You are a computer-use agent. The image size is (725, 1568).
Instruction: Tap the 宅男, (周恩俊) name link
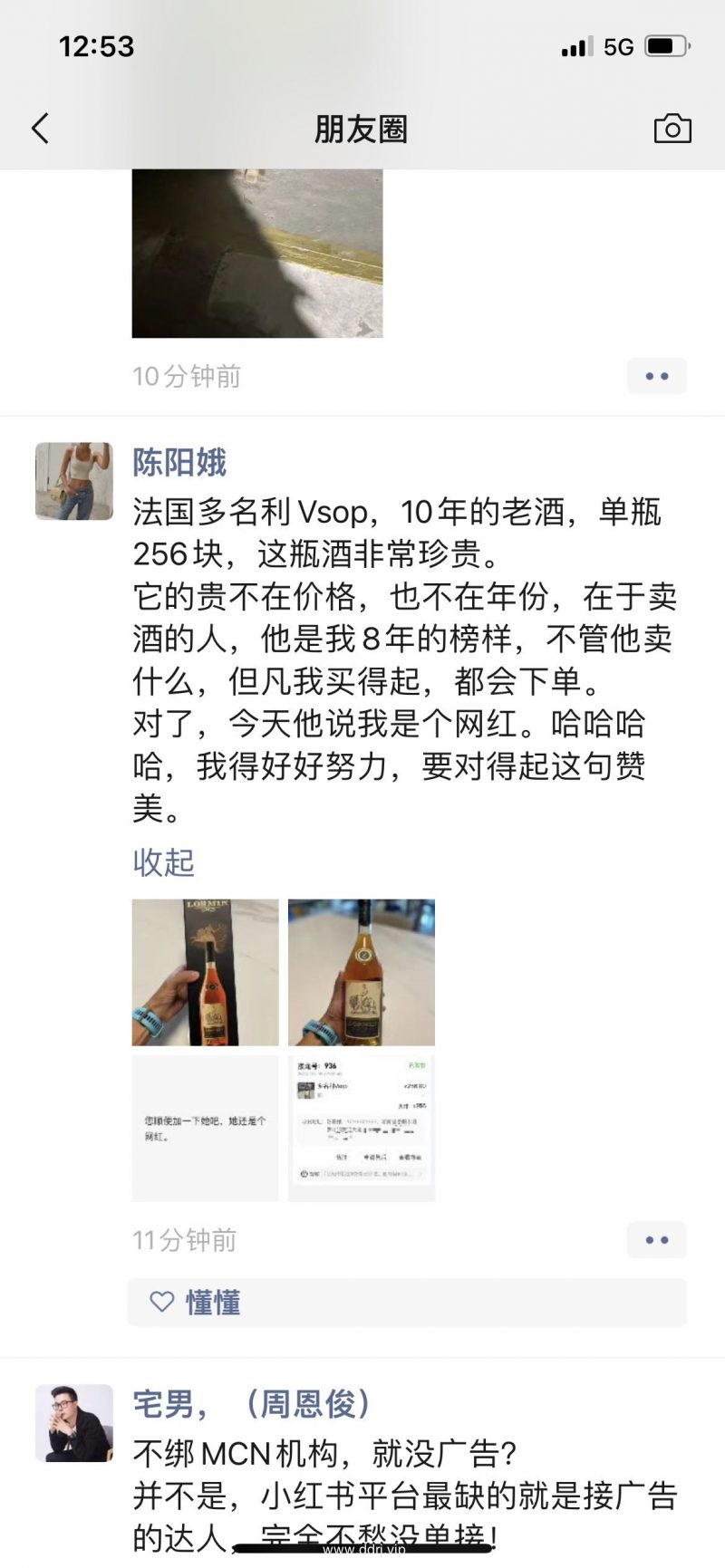252,1405
